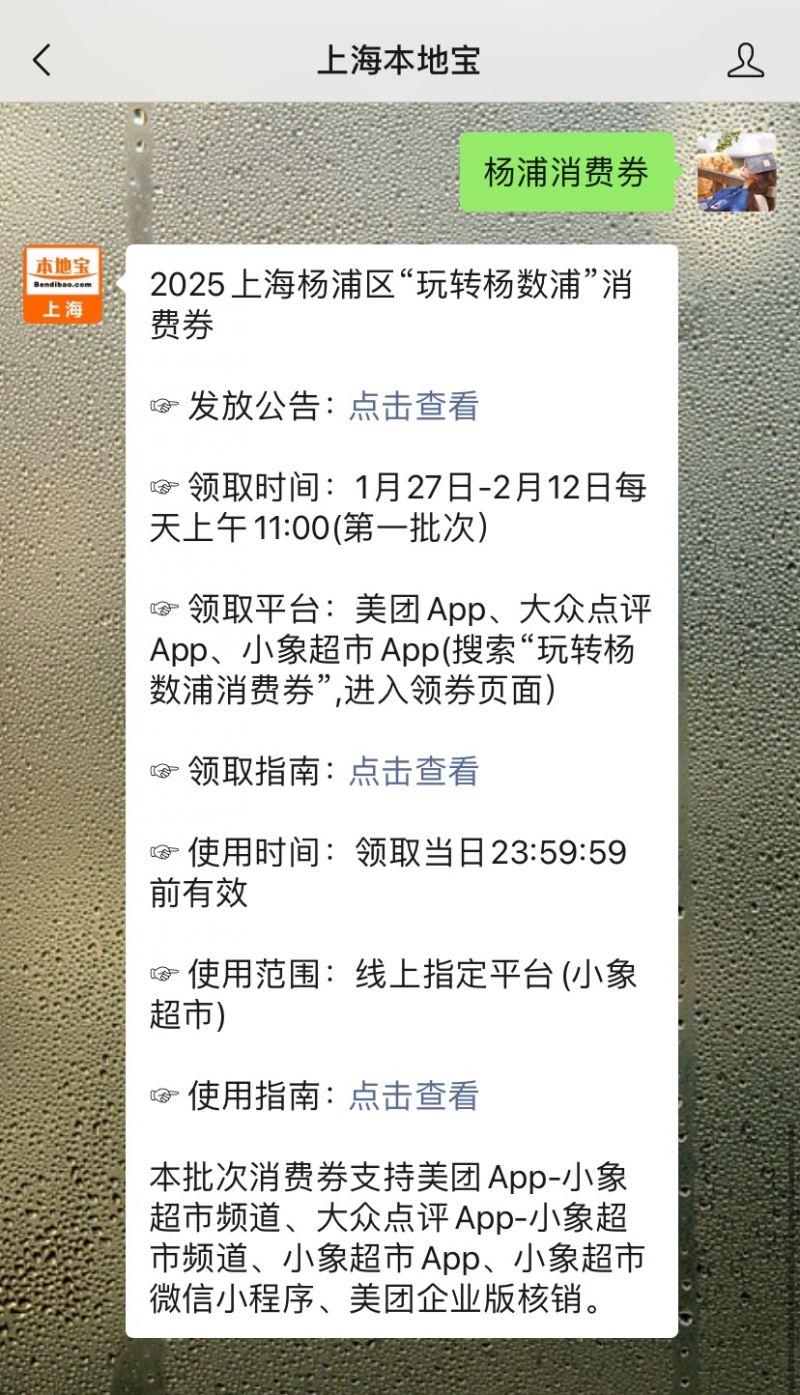Tap the sender's avatar beside 杨浦消费券
The height and width of the screenshot is (1395, 800).
737,172
